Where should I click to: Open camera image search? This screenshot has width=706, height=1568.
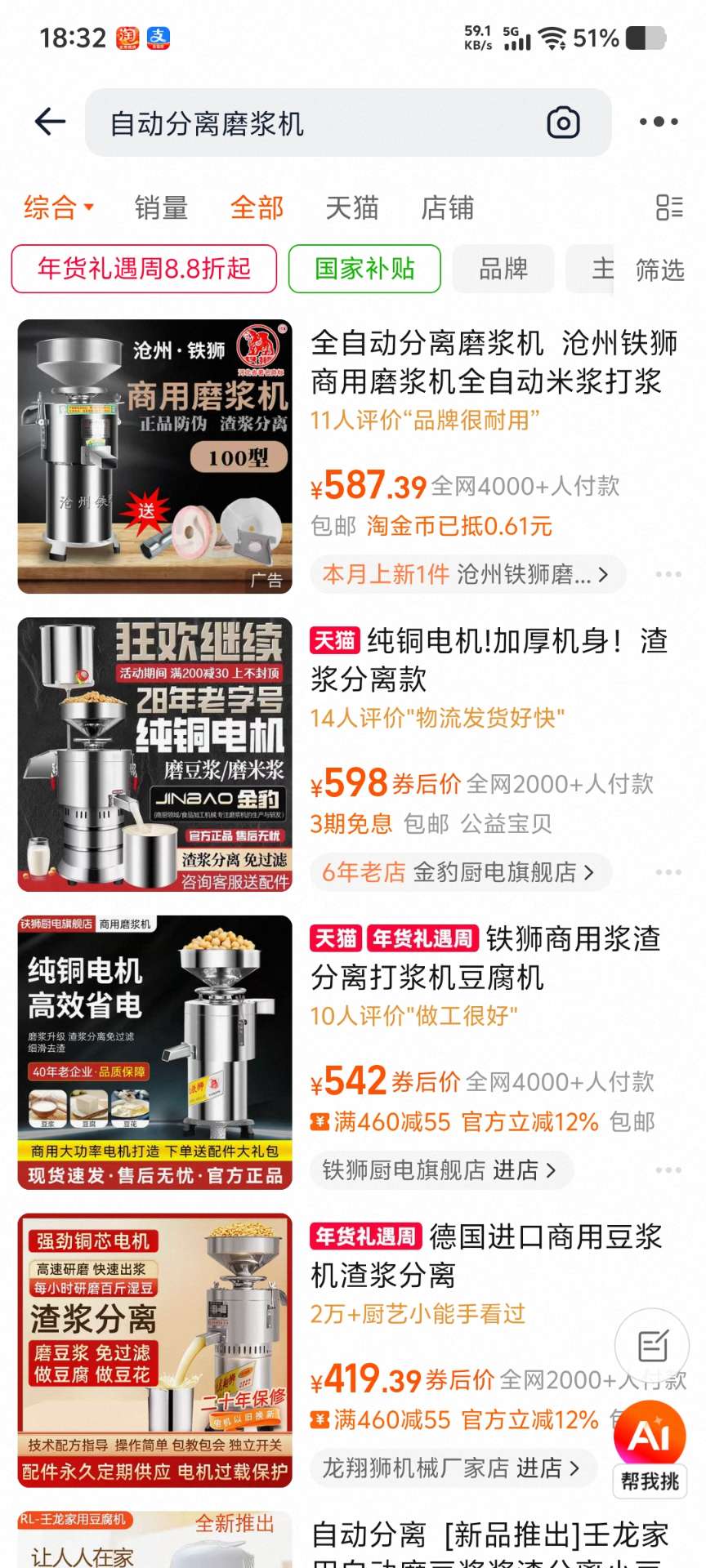[x=563, y=123]
